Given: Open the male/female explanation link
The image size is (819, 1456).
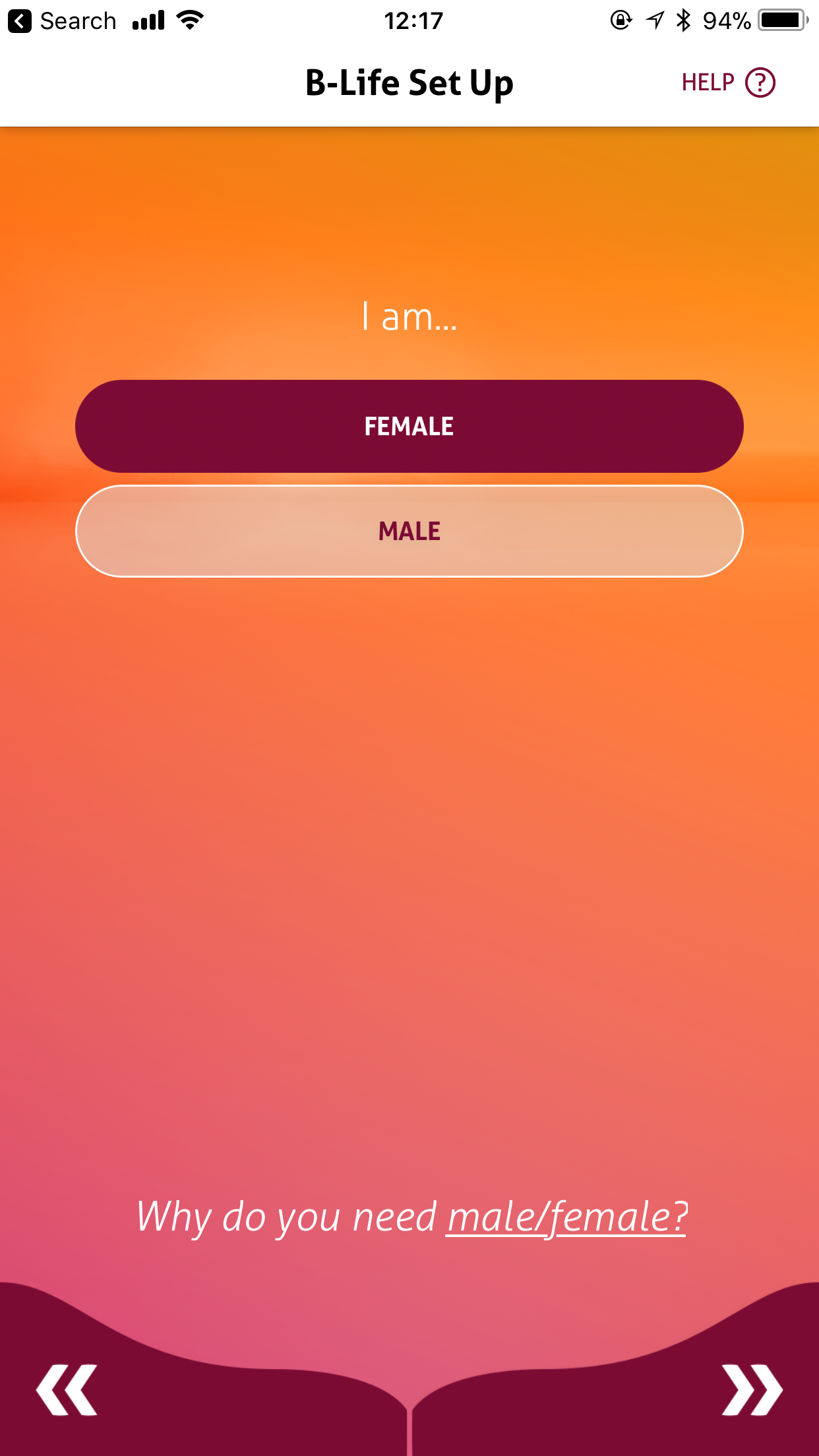Looking at the screenshot, I should tap(567, 1216).
